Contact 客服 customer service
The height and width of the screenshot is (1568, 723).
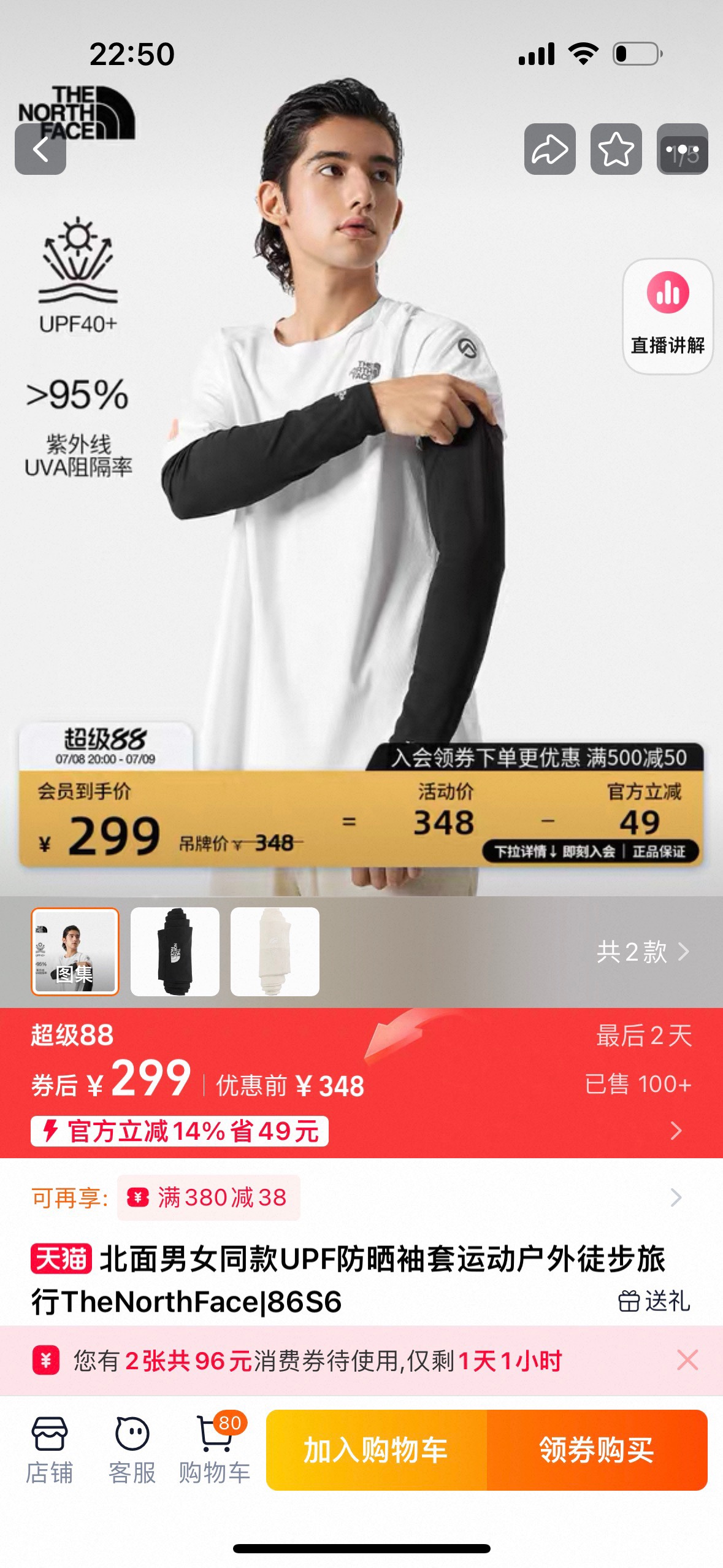point(132,1450)
